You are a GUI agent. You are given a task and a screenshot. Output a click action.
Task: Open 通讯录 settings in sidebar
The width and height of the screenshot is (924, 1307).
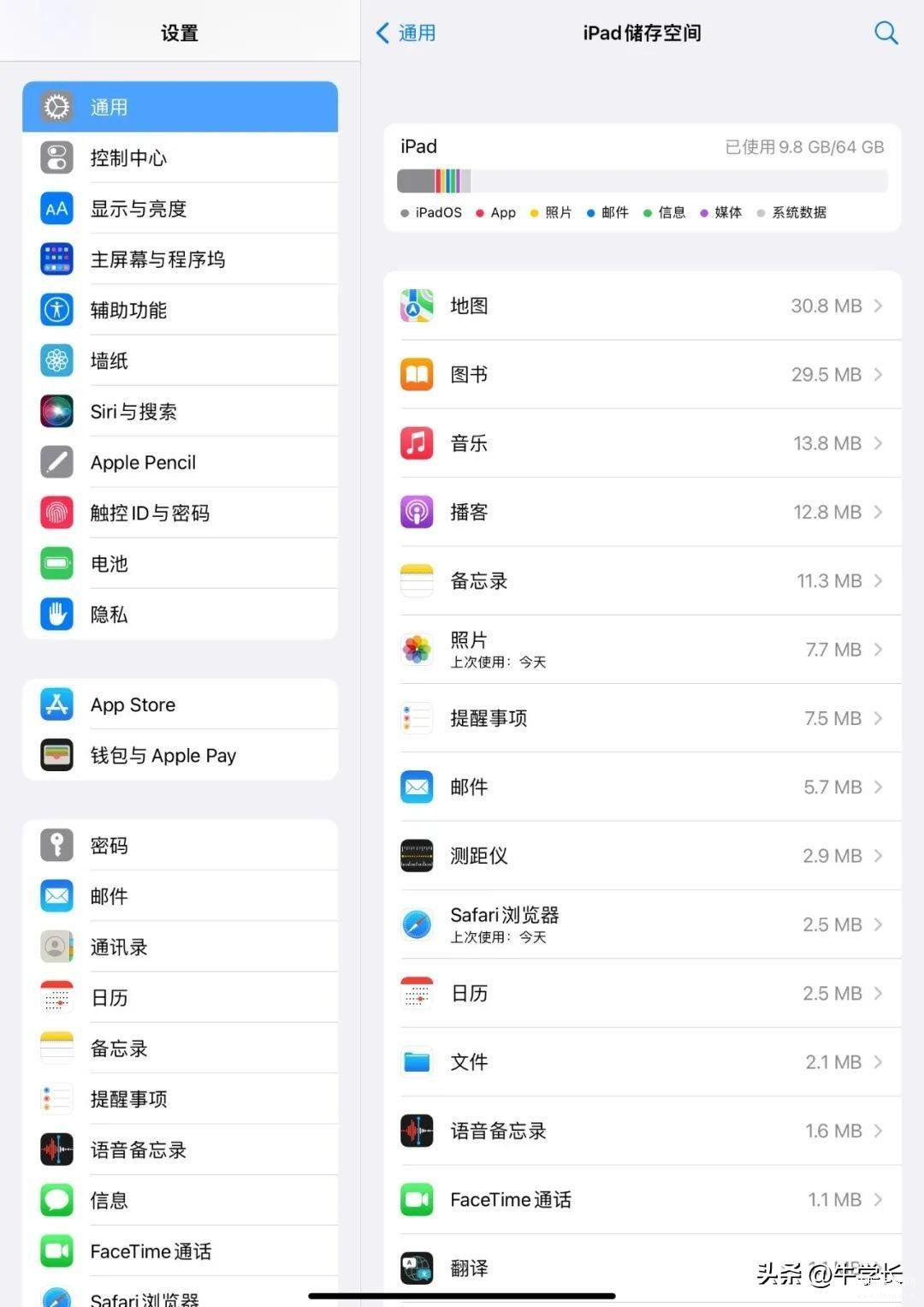(x=180, y=947)
